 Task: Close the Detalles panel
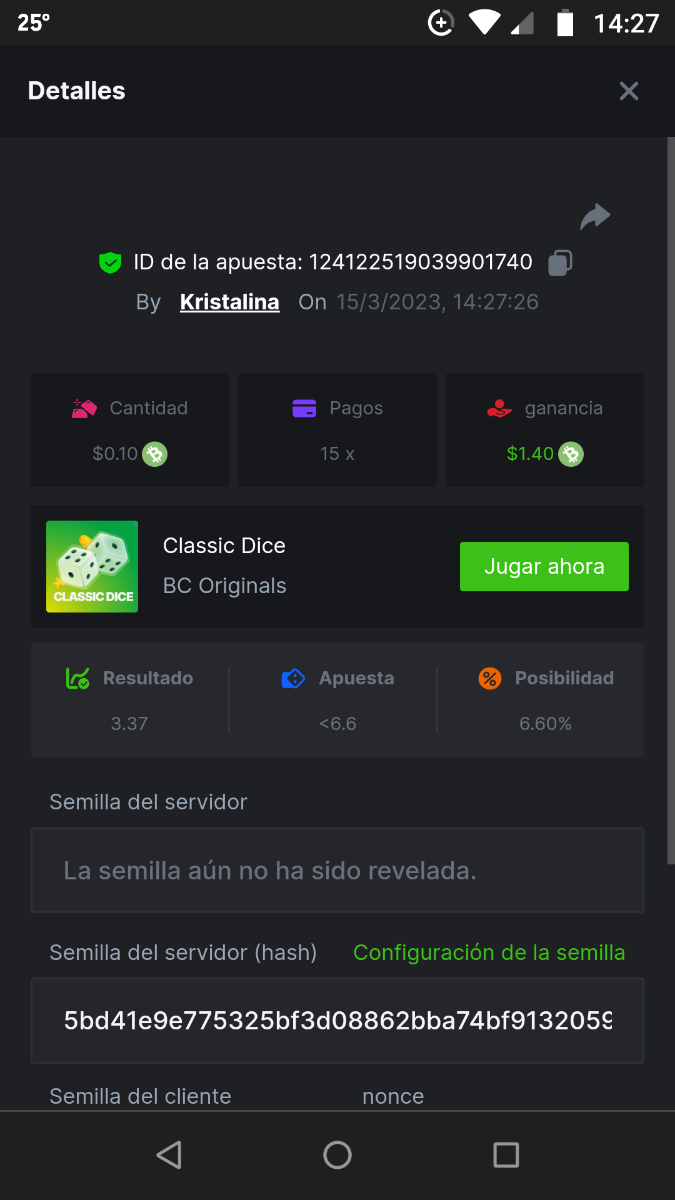[628, 91]
